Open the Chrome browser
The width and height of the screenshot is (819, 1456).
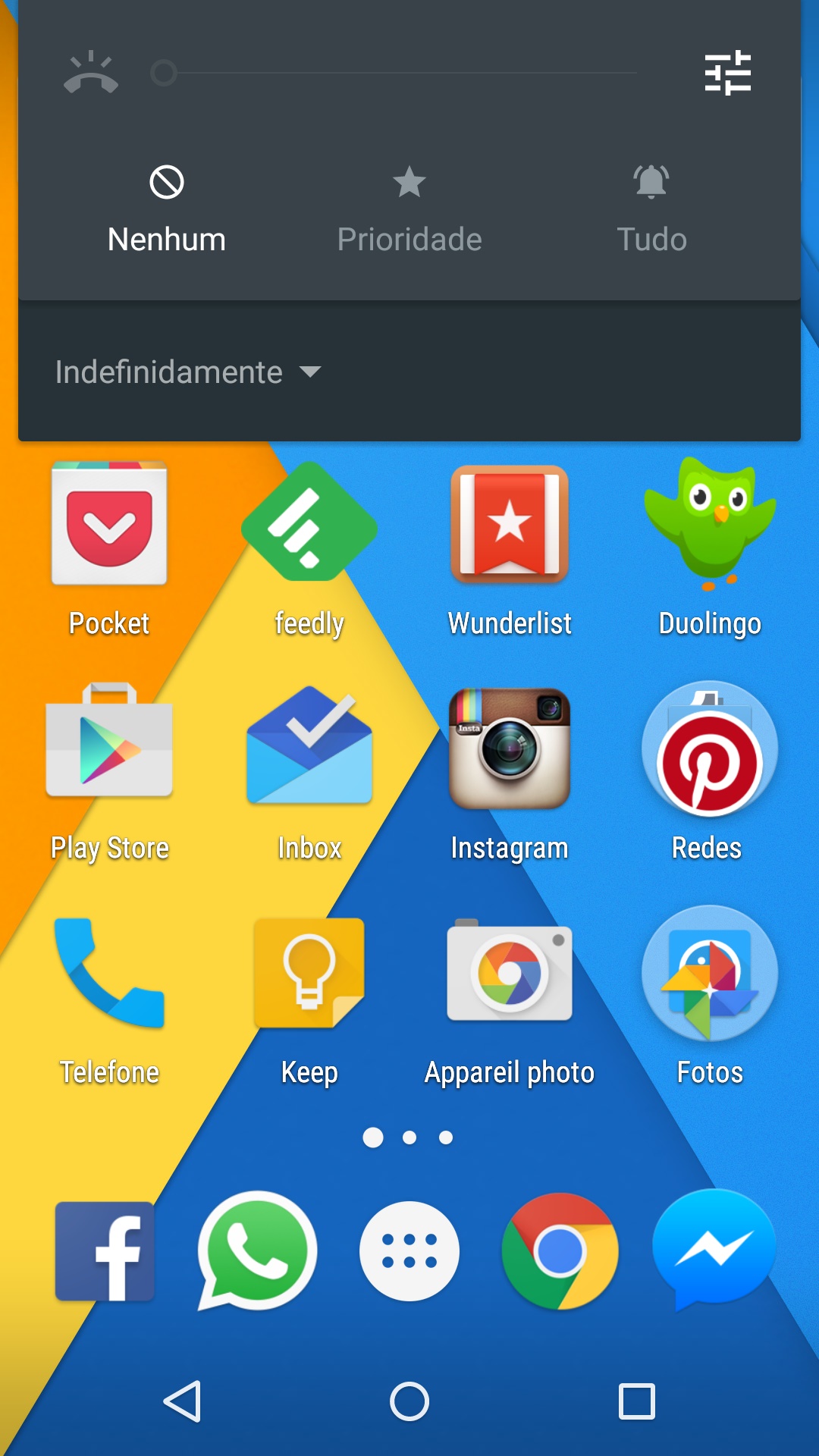560,1251
